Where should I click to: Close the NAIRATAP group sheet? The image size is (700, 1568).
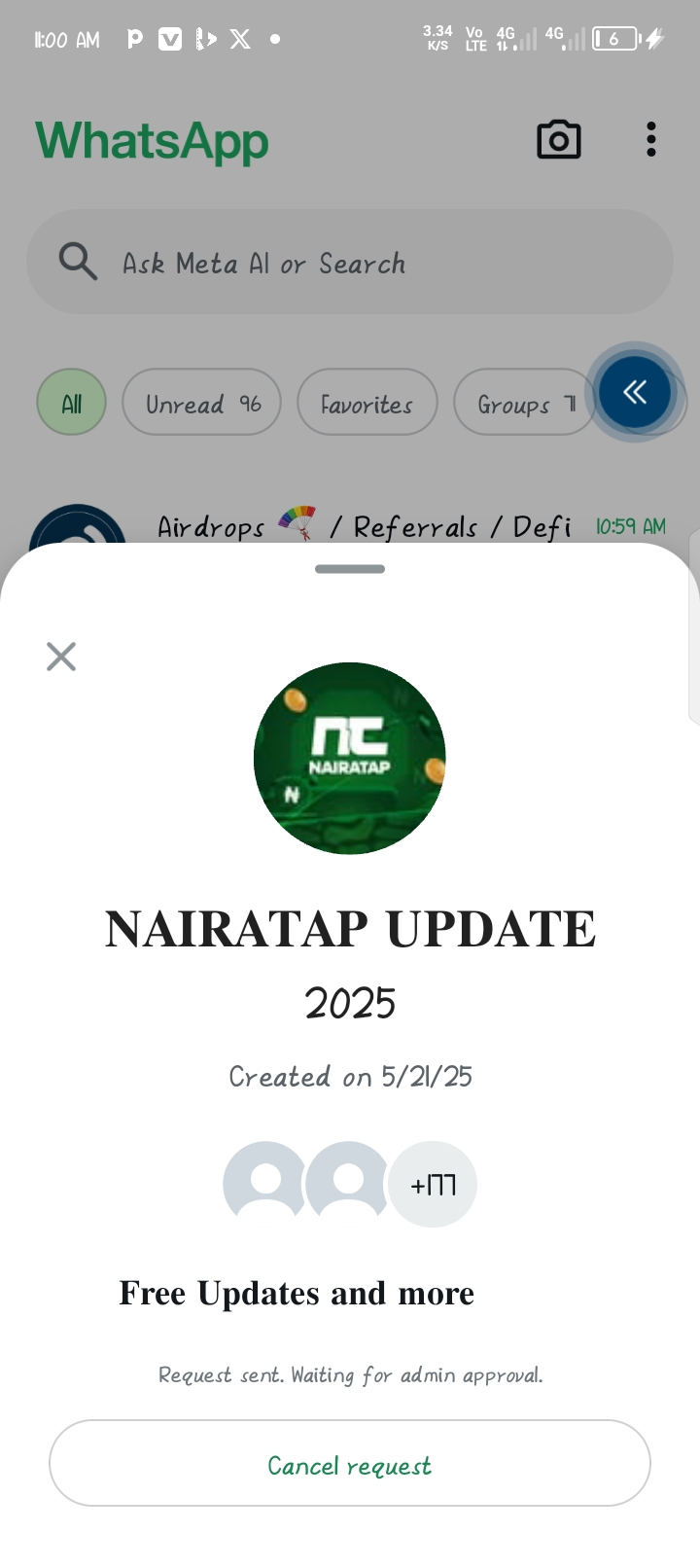61,657
